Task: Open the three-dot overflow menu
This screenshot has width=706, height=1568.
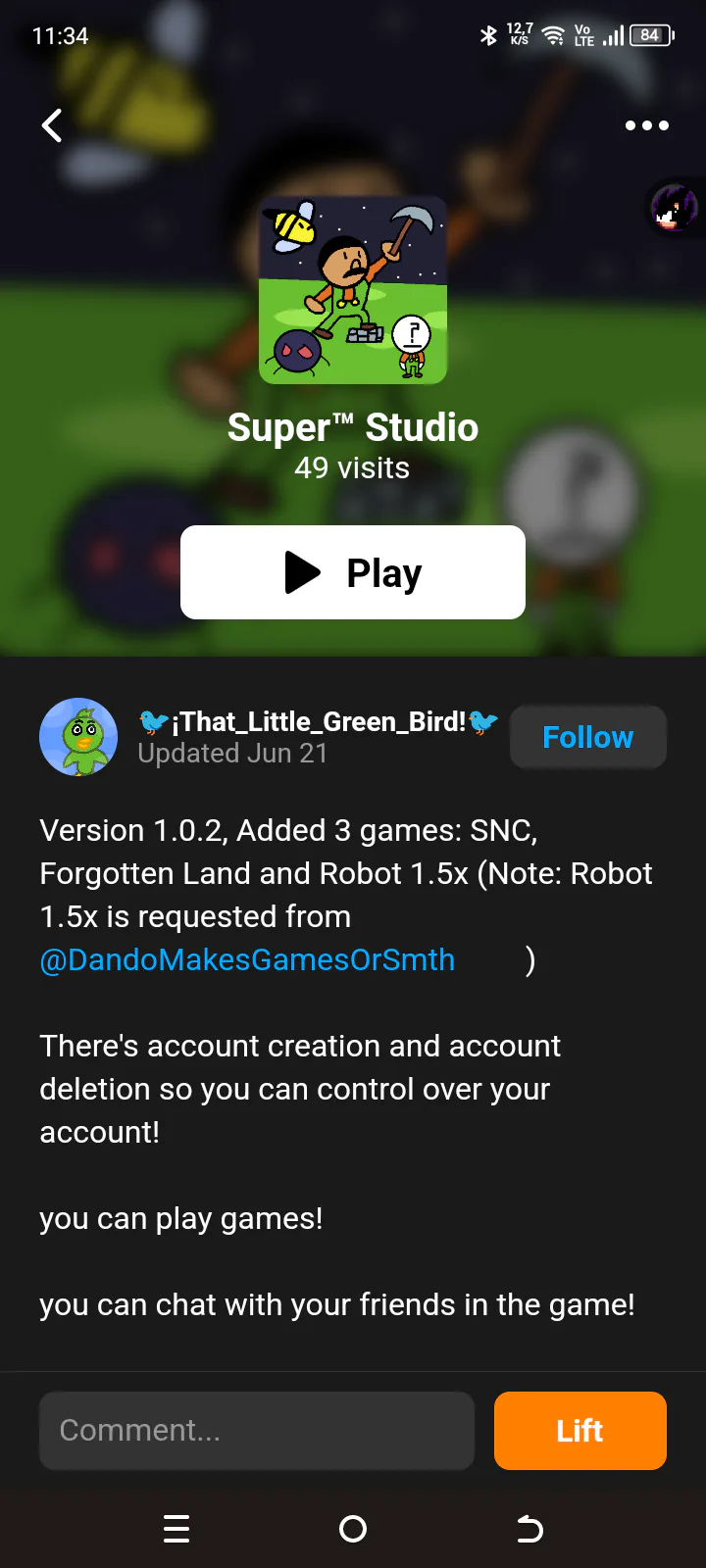Action: tap(647, 125)
